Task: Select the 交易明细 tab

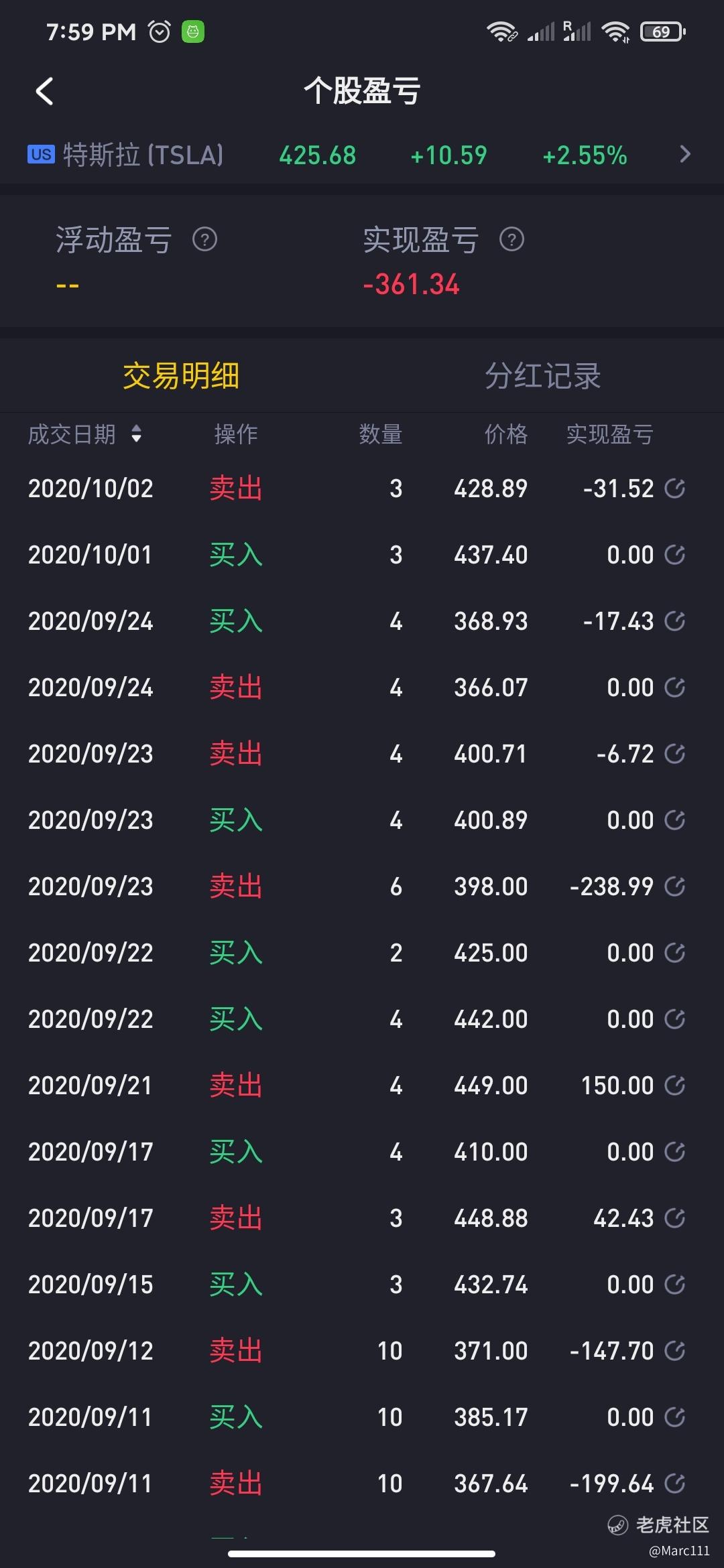Action: (x=181, y=375)
